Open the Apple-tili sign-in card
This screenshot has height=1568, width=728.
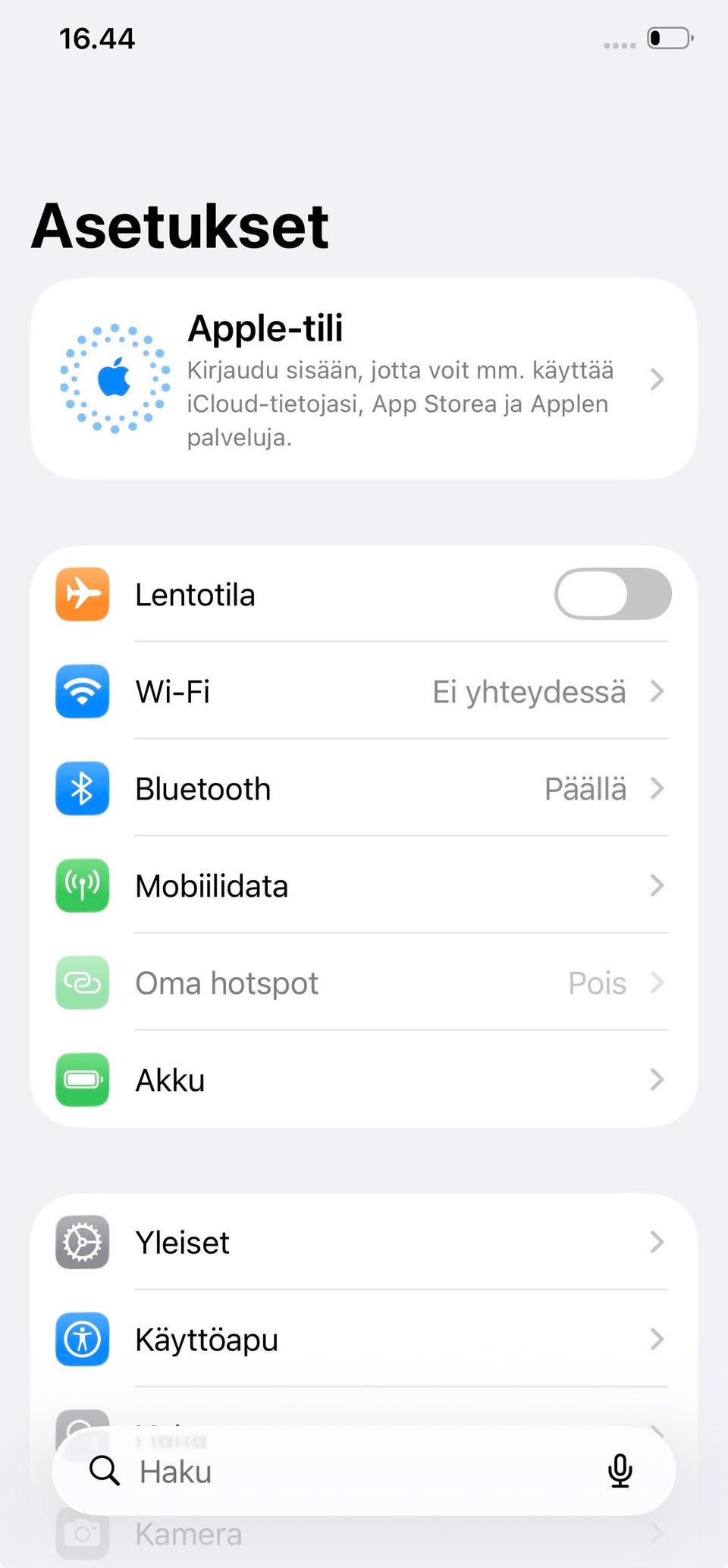(364, 379)
